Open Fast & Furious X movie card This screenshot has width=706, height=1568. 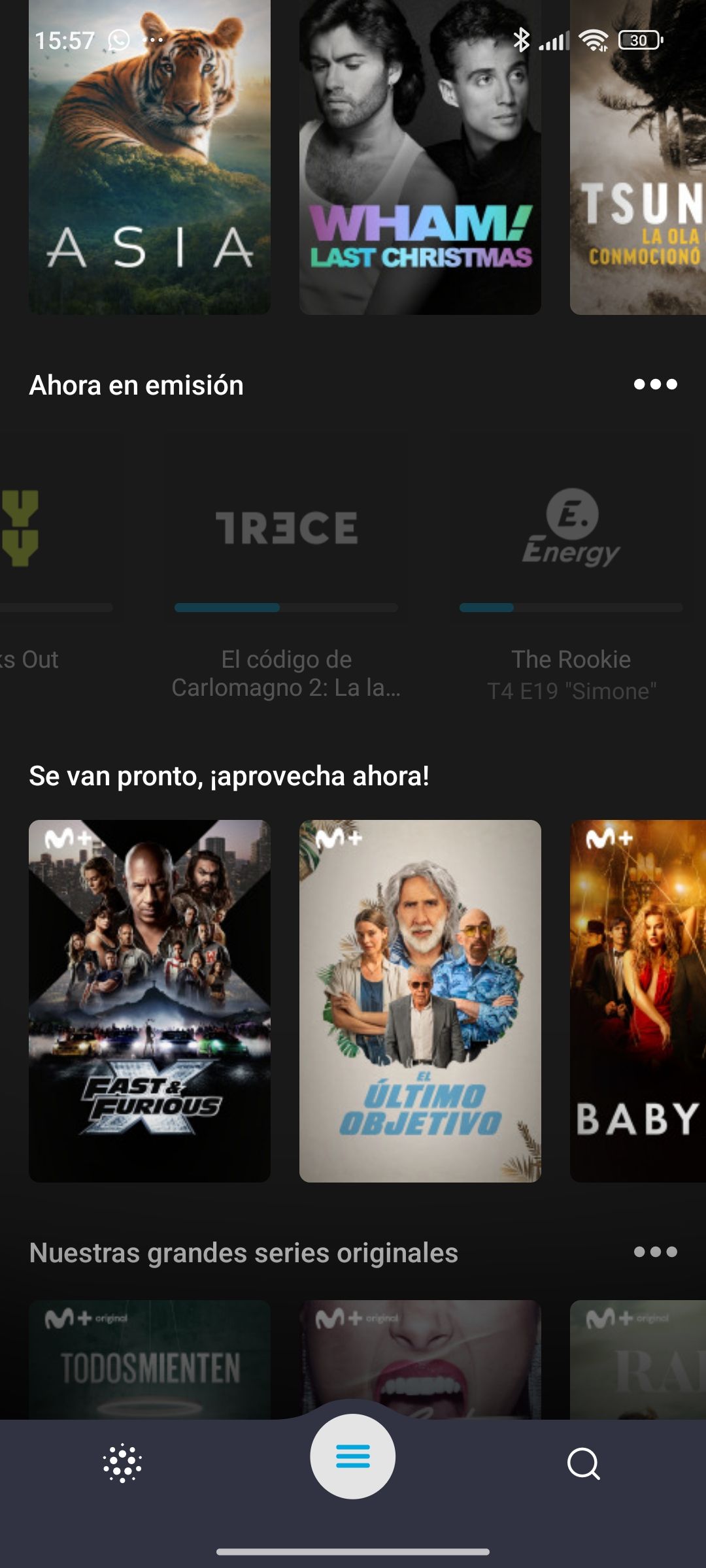149,1000
